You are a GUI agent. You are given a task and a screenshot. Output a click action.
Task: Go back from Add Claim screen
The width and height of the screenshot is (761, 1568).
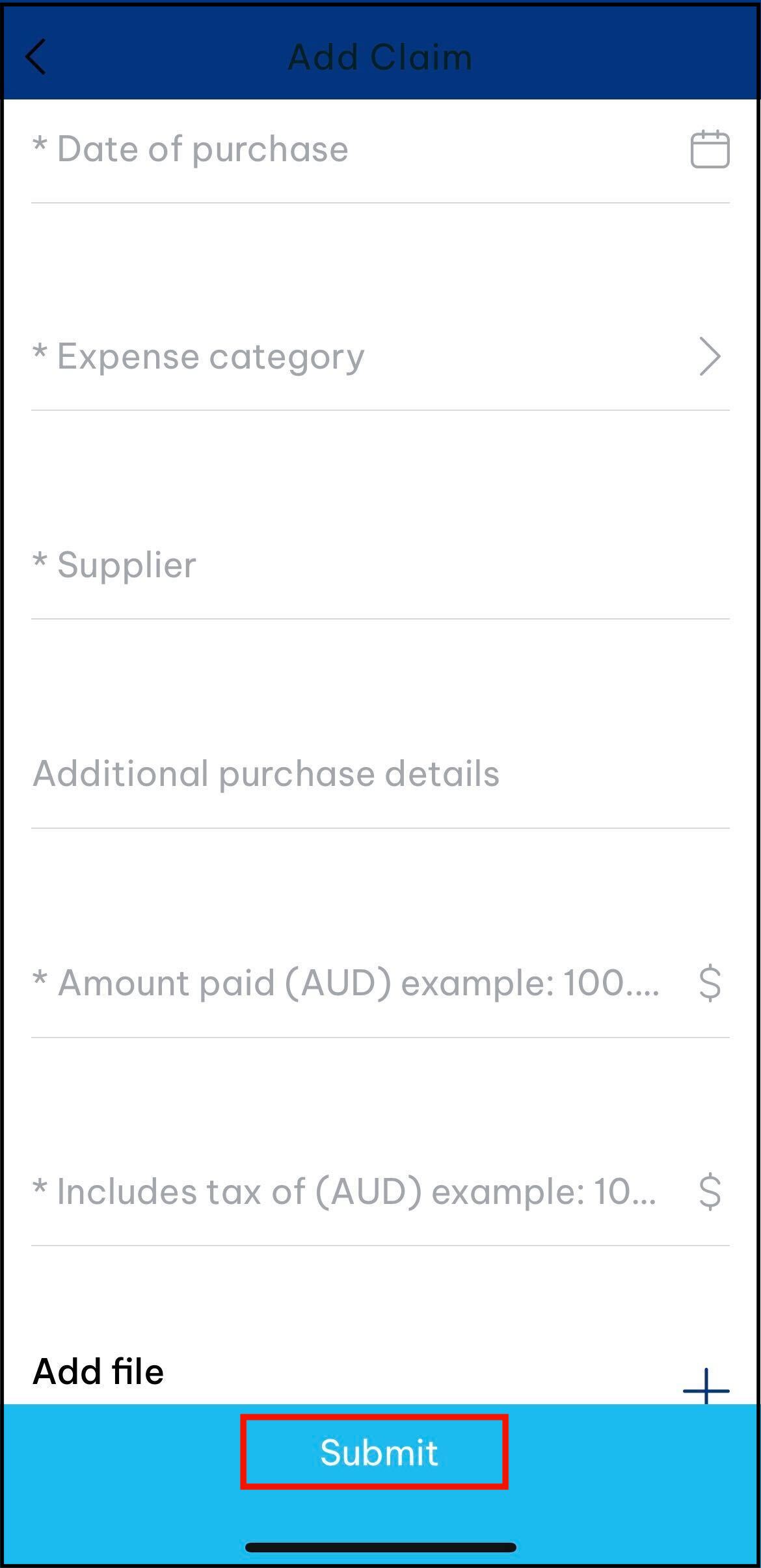pyautogui.click(x=36, y=57)
